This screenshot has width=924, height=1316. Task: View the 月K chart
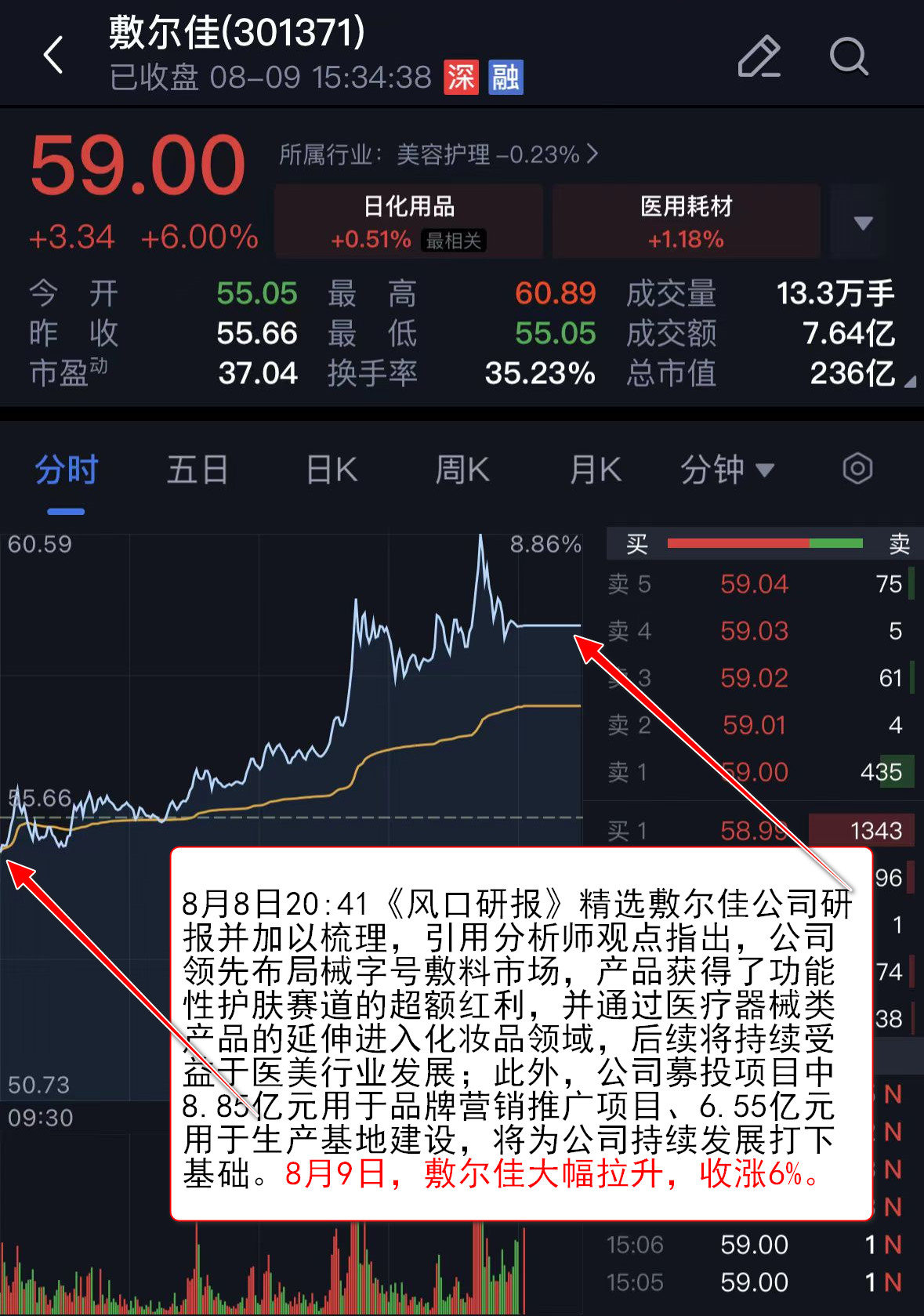[596, 470]
